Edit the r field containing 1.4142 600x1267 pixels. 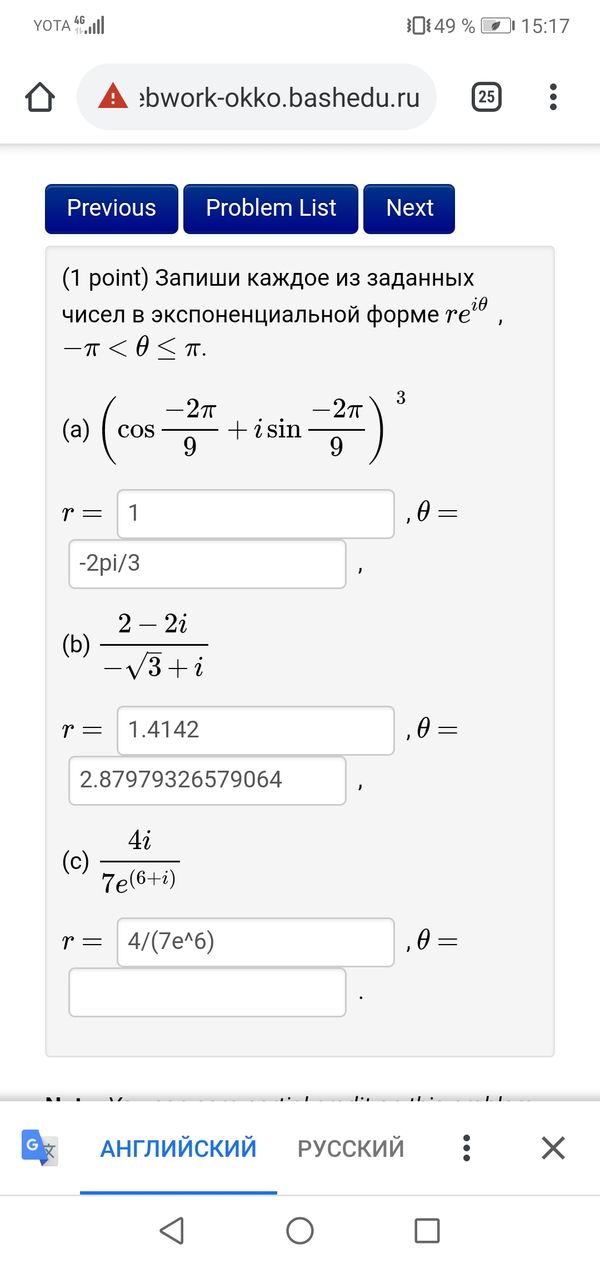pyautogui.click(x=256, y=730)
